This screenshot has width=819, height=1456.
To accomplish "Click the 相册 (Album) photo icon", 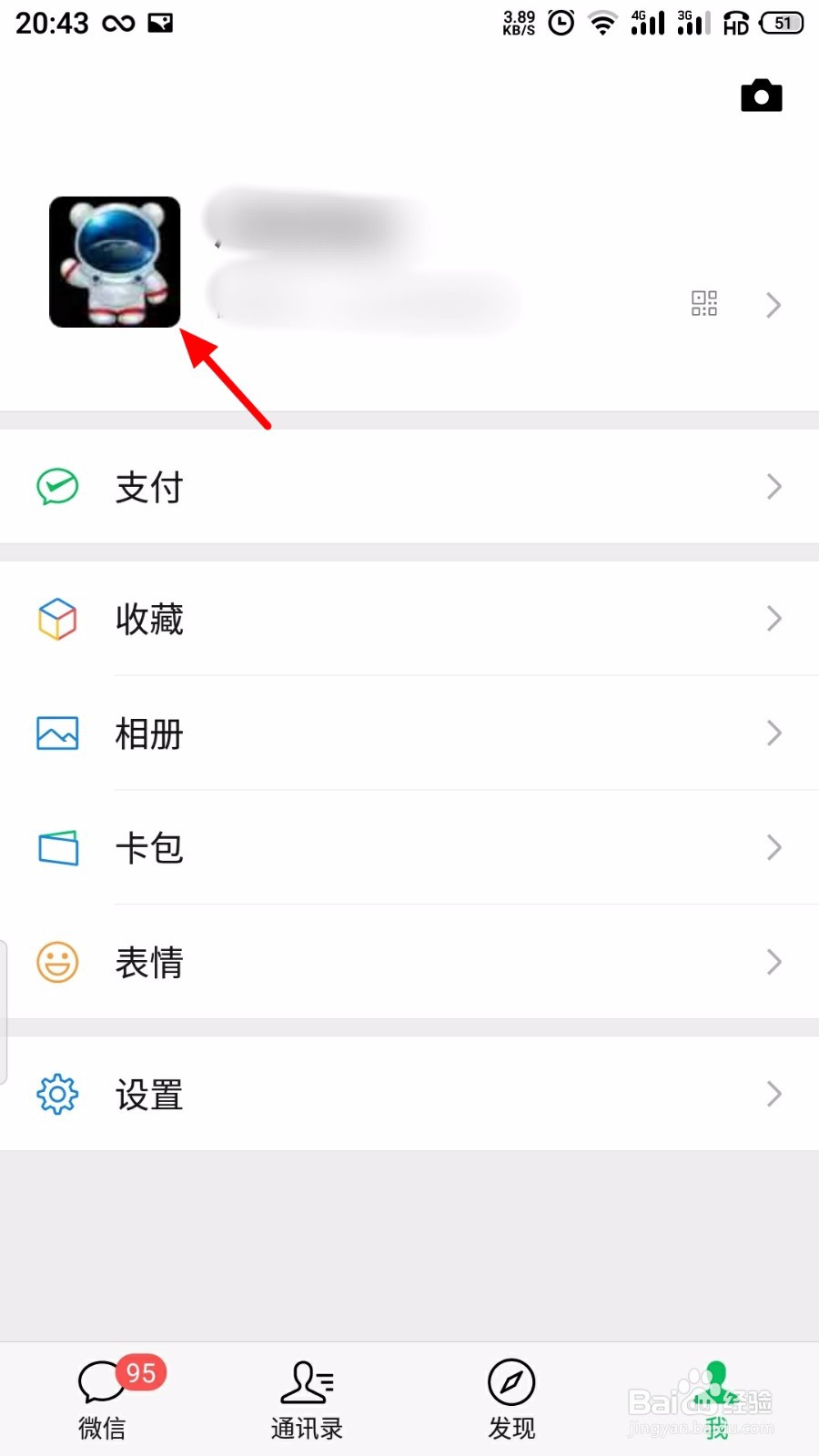I will (56, 733).
